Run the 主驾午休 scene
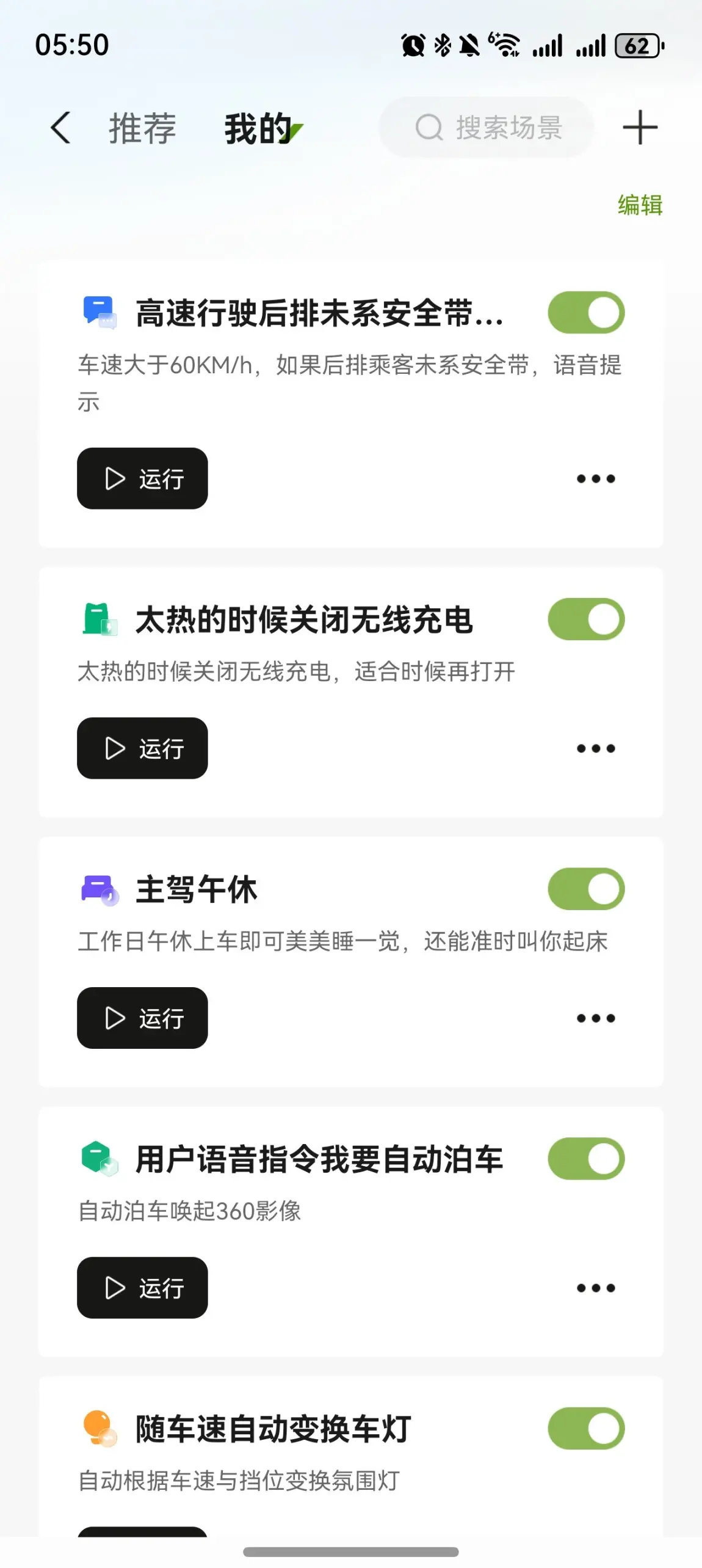702x1568 pixels. click(142, 1018)
